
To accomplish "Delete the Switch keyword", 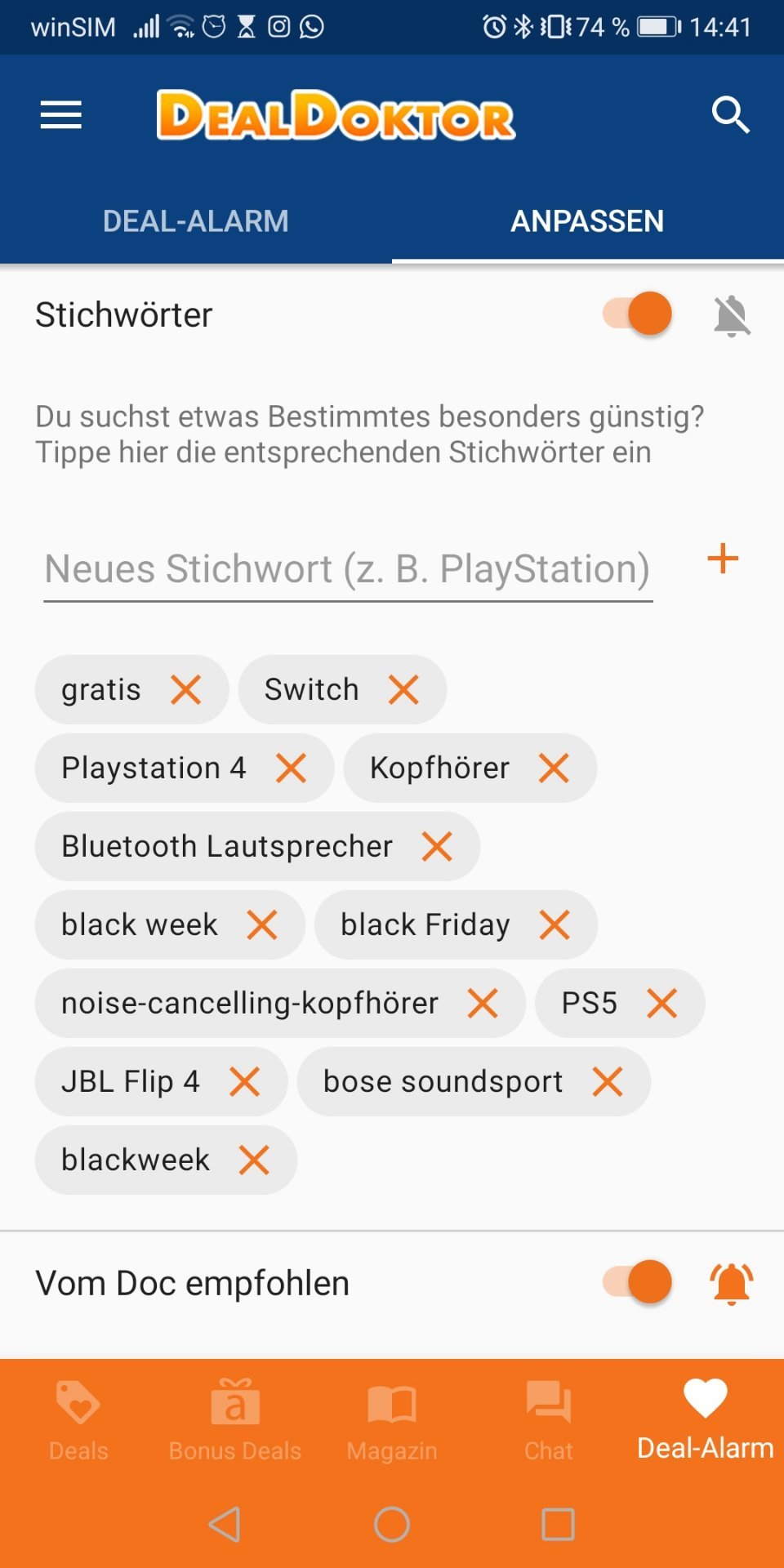I will [403, 690].
